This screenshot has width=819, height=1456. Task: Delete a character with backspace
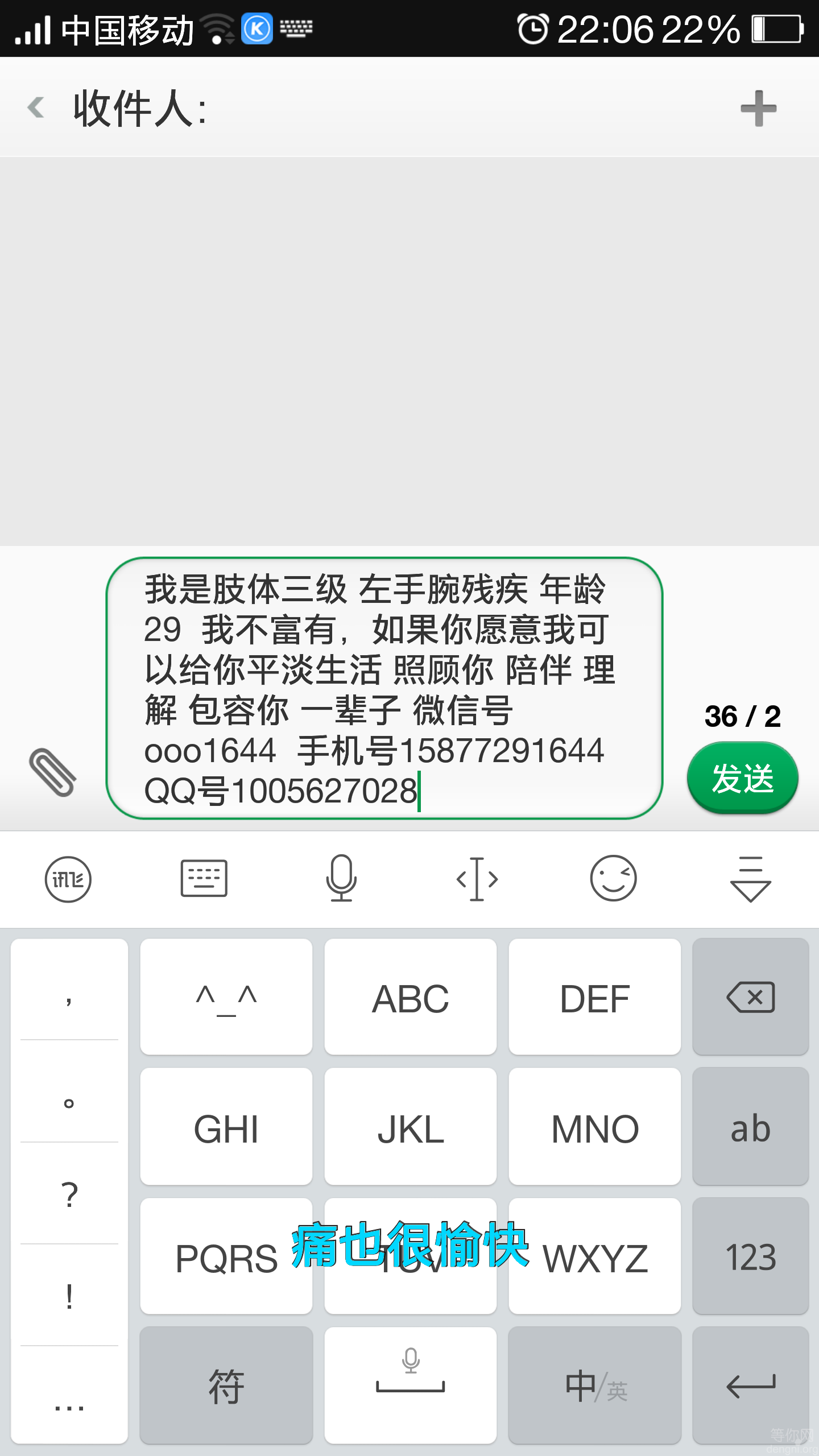click(x=750, y=997)
